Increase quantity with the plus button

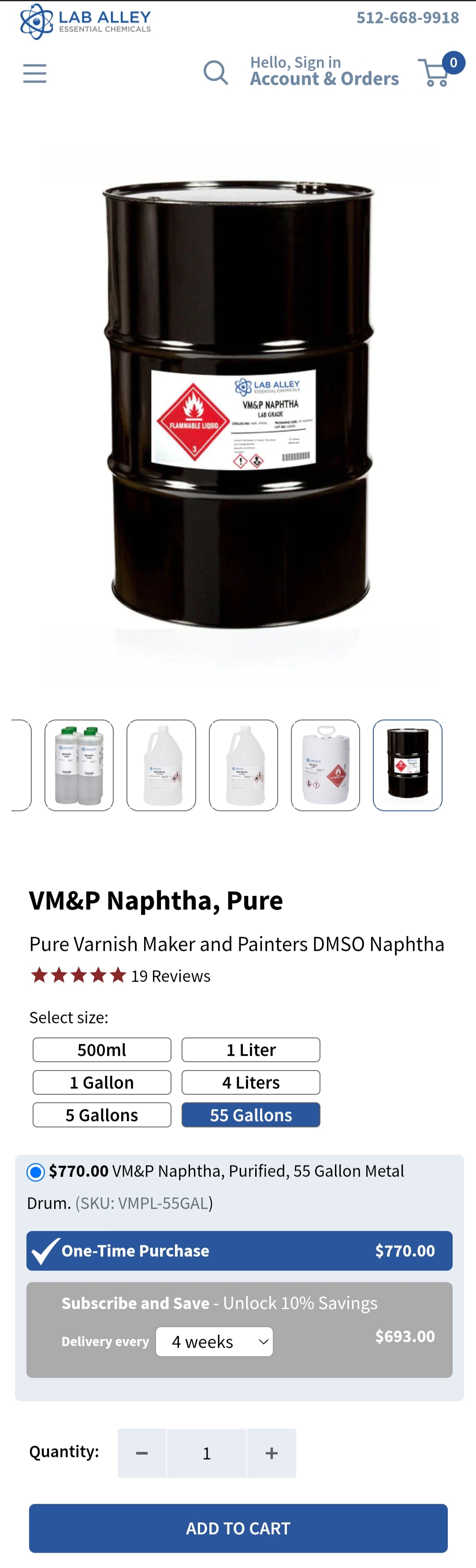click(x=271, y=1453)
